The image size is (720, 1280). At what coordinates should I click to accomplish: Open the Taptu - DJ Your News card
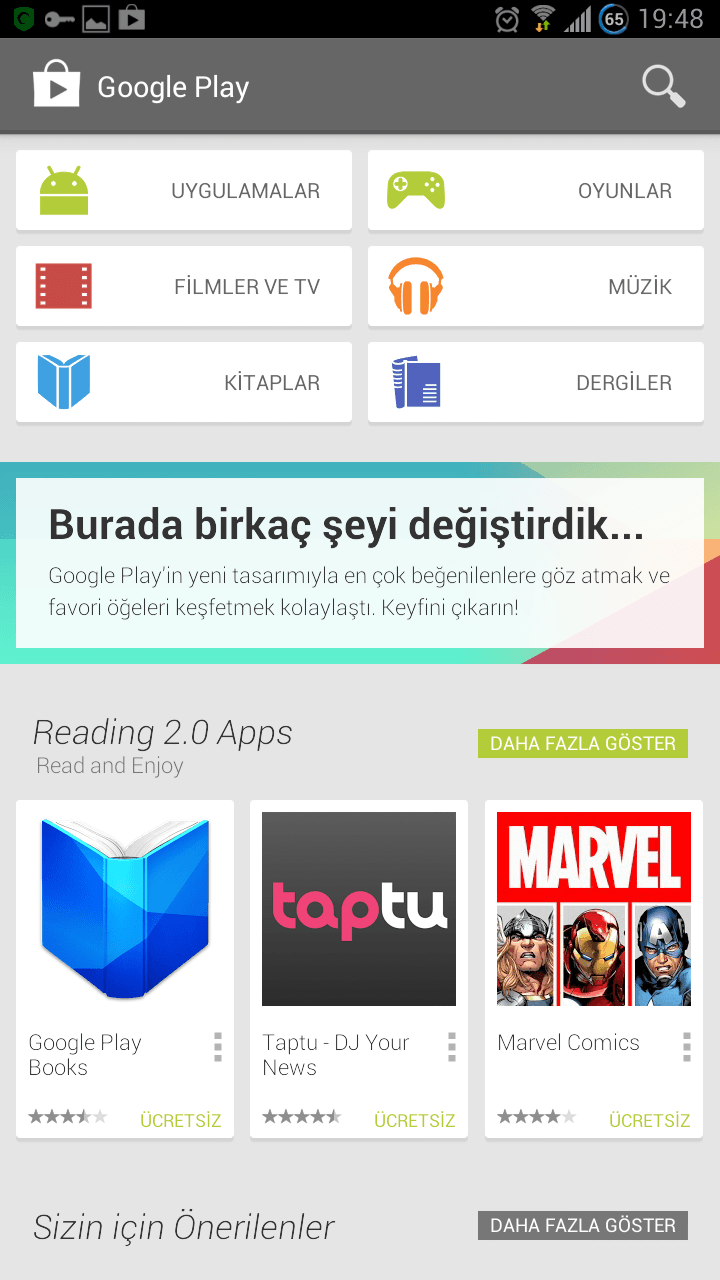tap(359, 969)
